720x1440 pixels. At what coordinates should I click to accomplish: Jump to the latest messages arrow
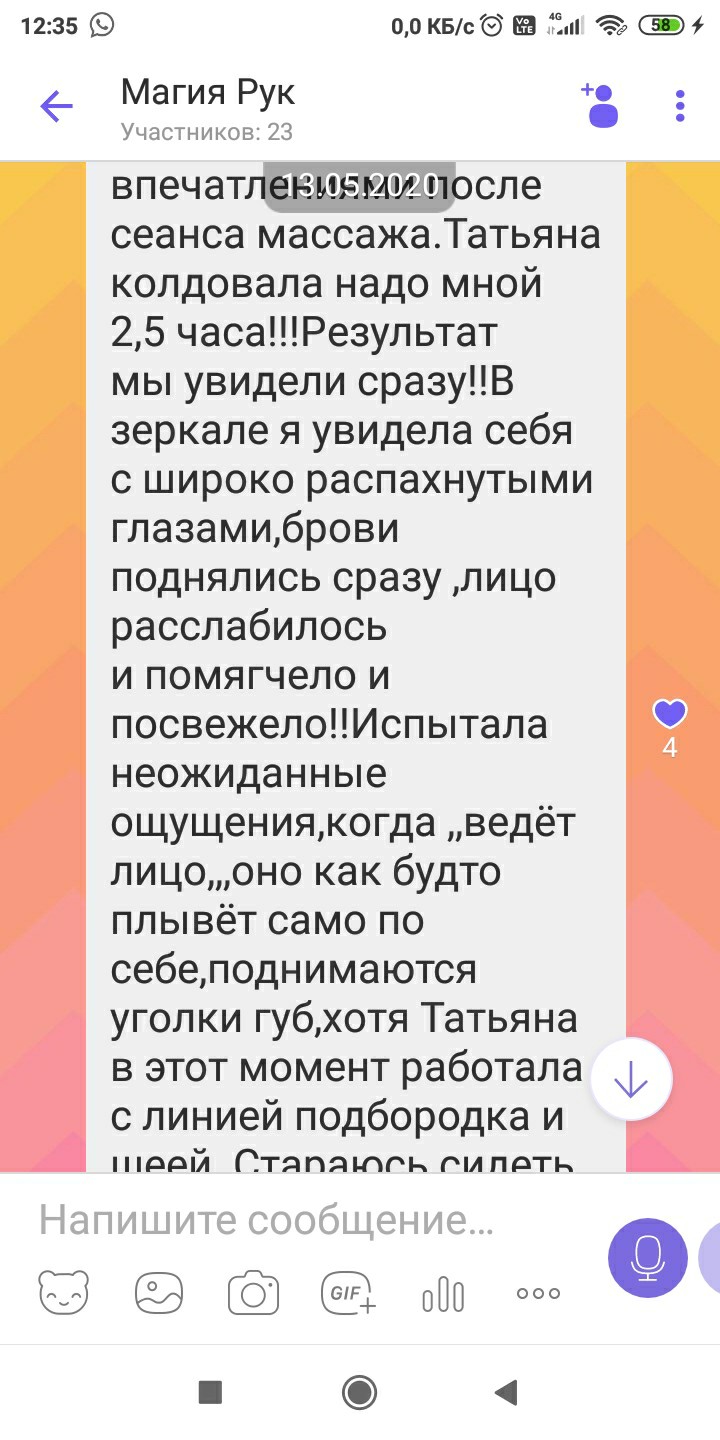coord(631,1079)
